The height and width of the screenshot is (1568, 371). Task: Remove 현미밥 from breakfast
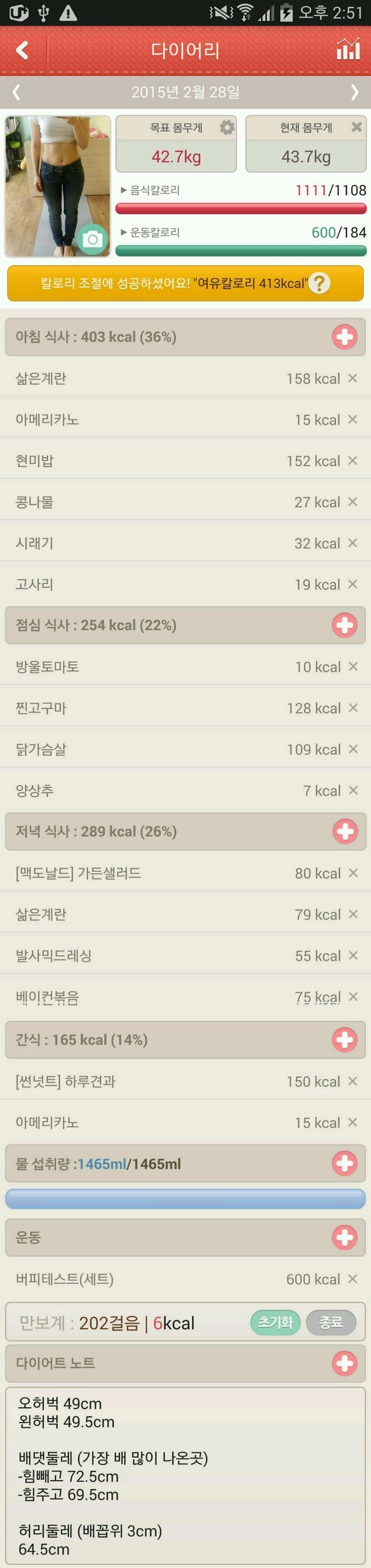click(x=353, y=461)
